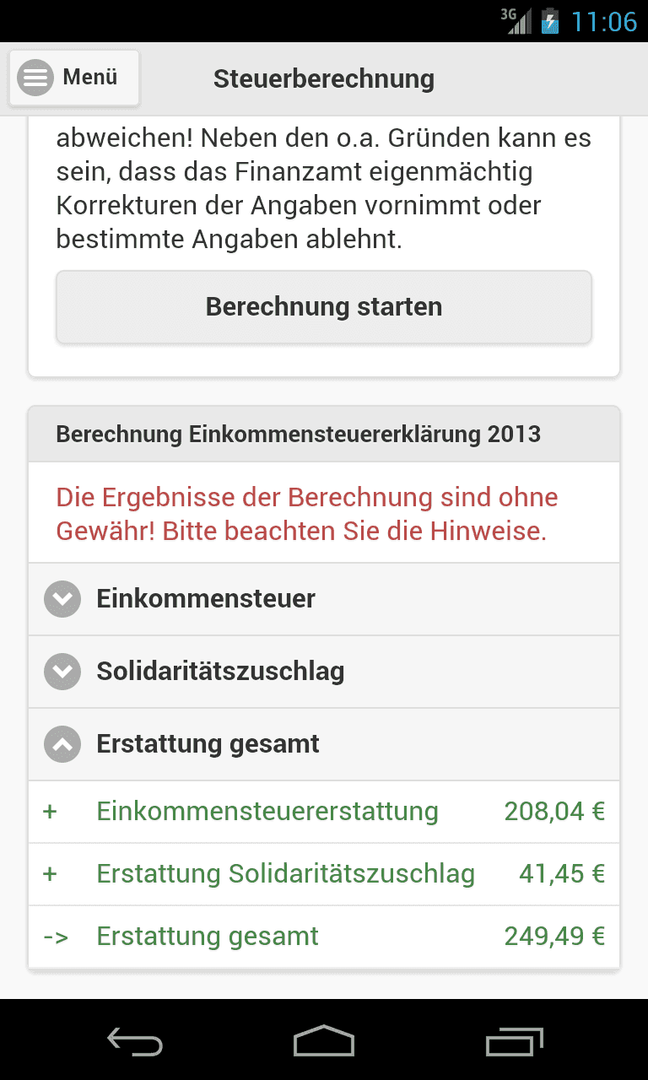Expand the Solidaritätszuschlag section
This screenshot has width=648, height=1080.
[324, 672]
